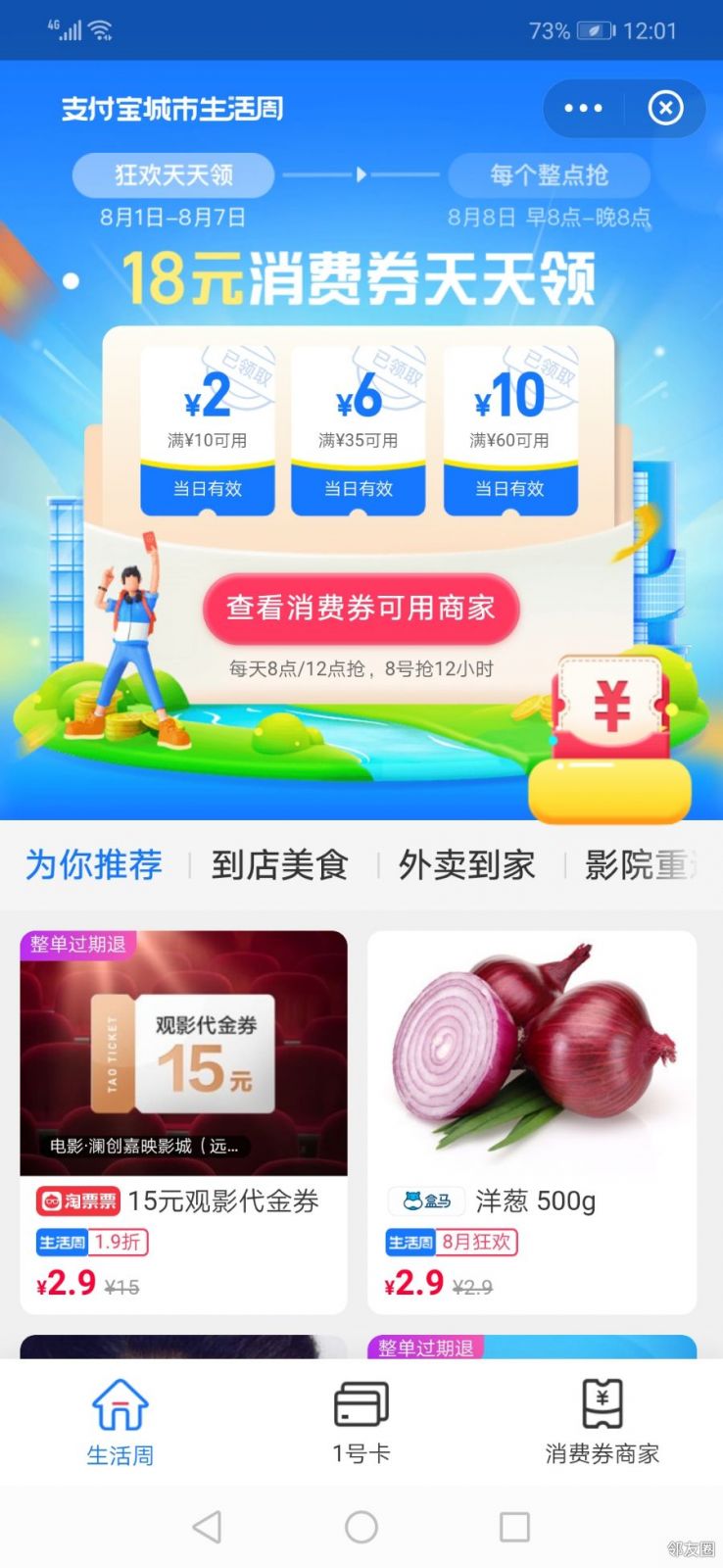
Task: Switch to the 影院 category tab
Action: (641, 864)
